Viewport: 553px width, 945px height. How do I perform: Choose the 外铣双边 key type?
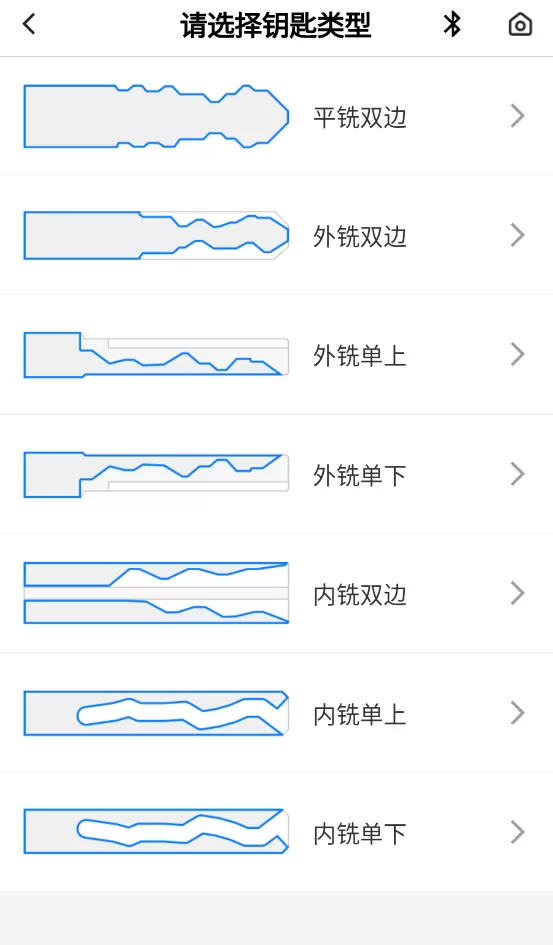point(276,235)
